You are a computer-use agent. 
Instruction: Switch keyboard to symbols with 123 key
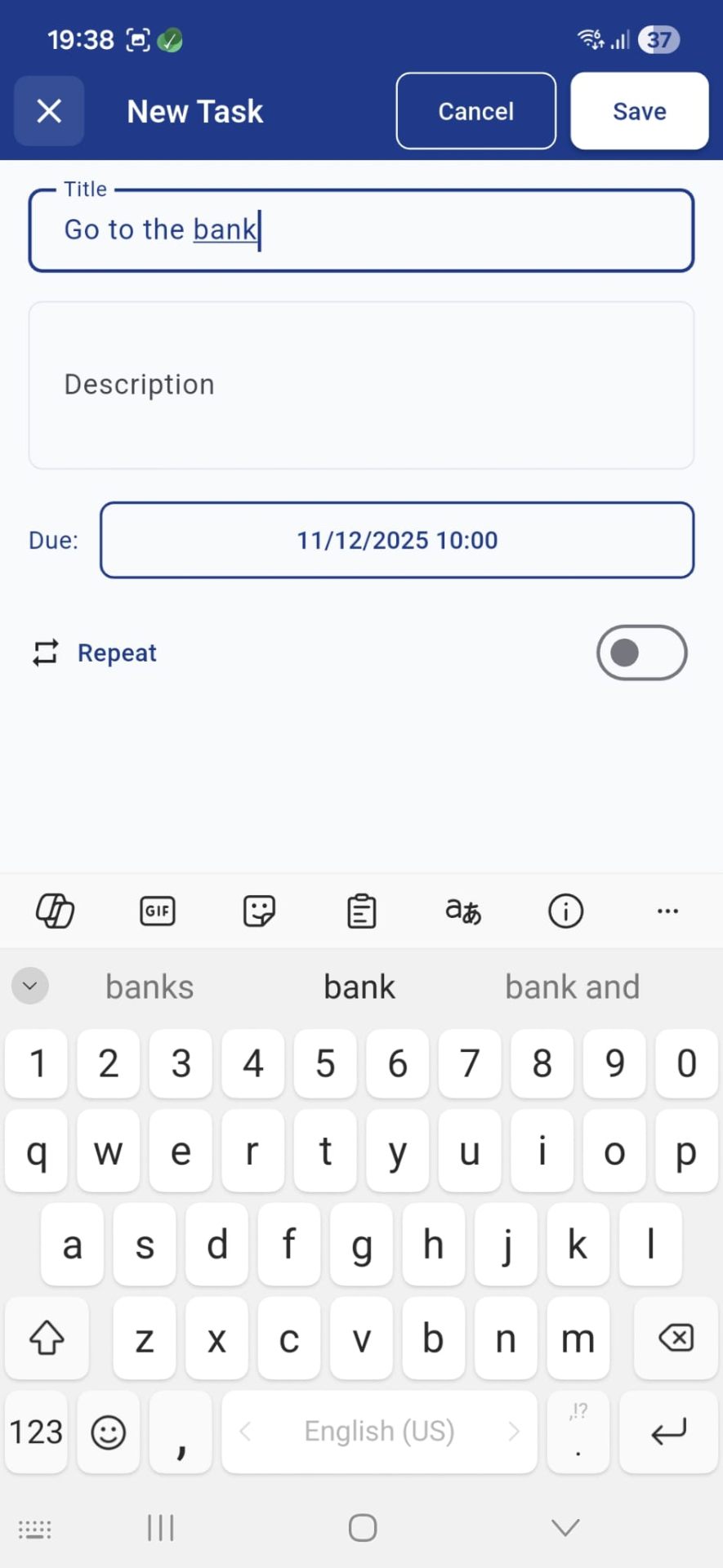point(36,1432)
